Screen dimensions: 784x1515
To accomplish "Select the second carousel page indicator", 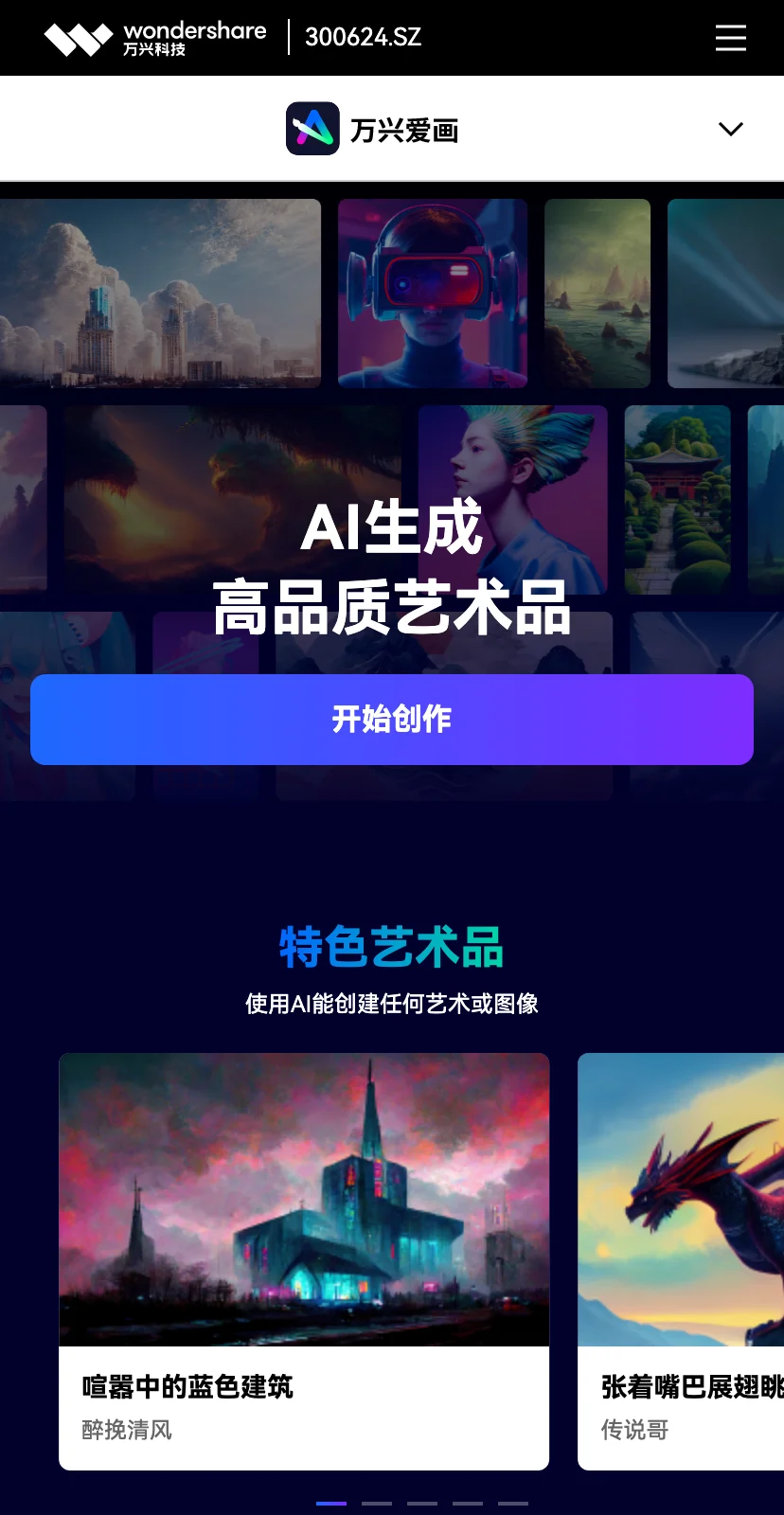I will (x=377, y=1503).
